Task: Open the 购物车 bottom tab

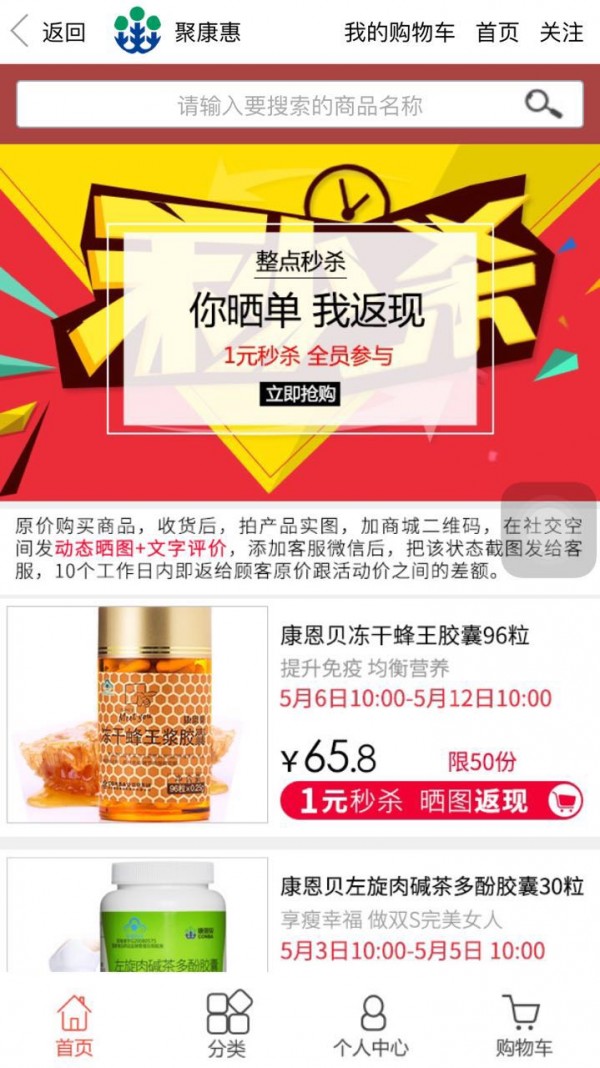Action: pyautogui.click(x=523, y=1025)
